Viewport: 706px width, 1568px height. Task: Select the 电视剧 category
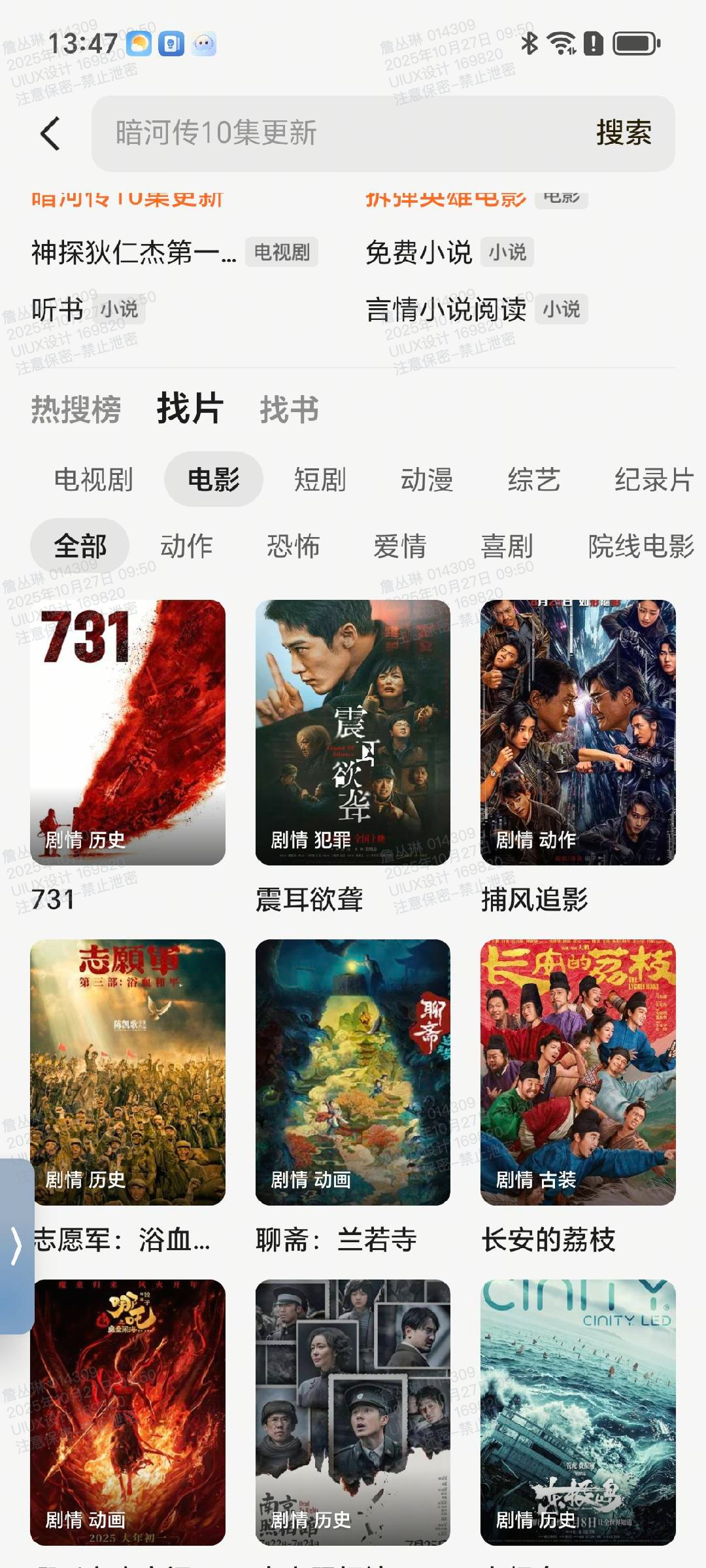click(x=93, y=479)
